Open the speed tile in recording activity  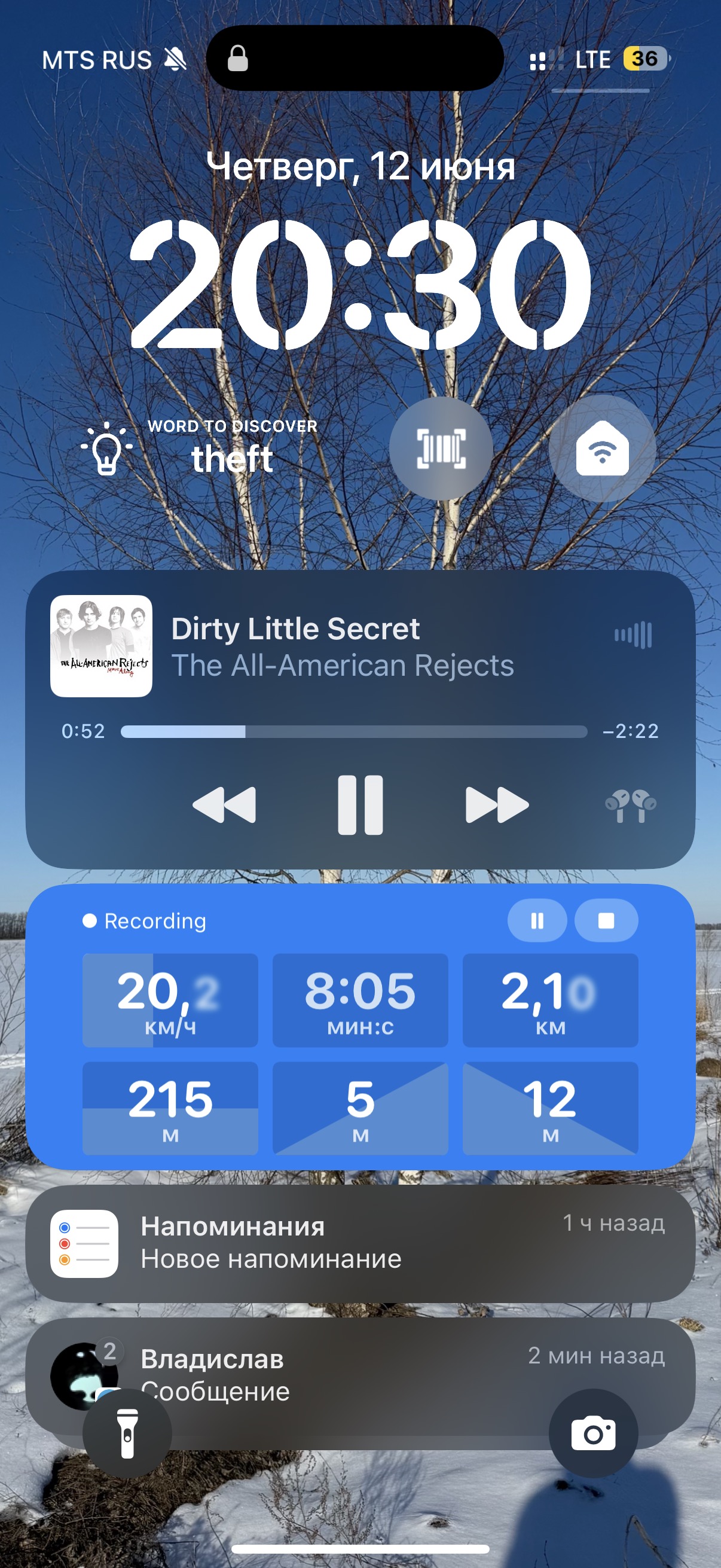click(170, 1000)
